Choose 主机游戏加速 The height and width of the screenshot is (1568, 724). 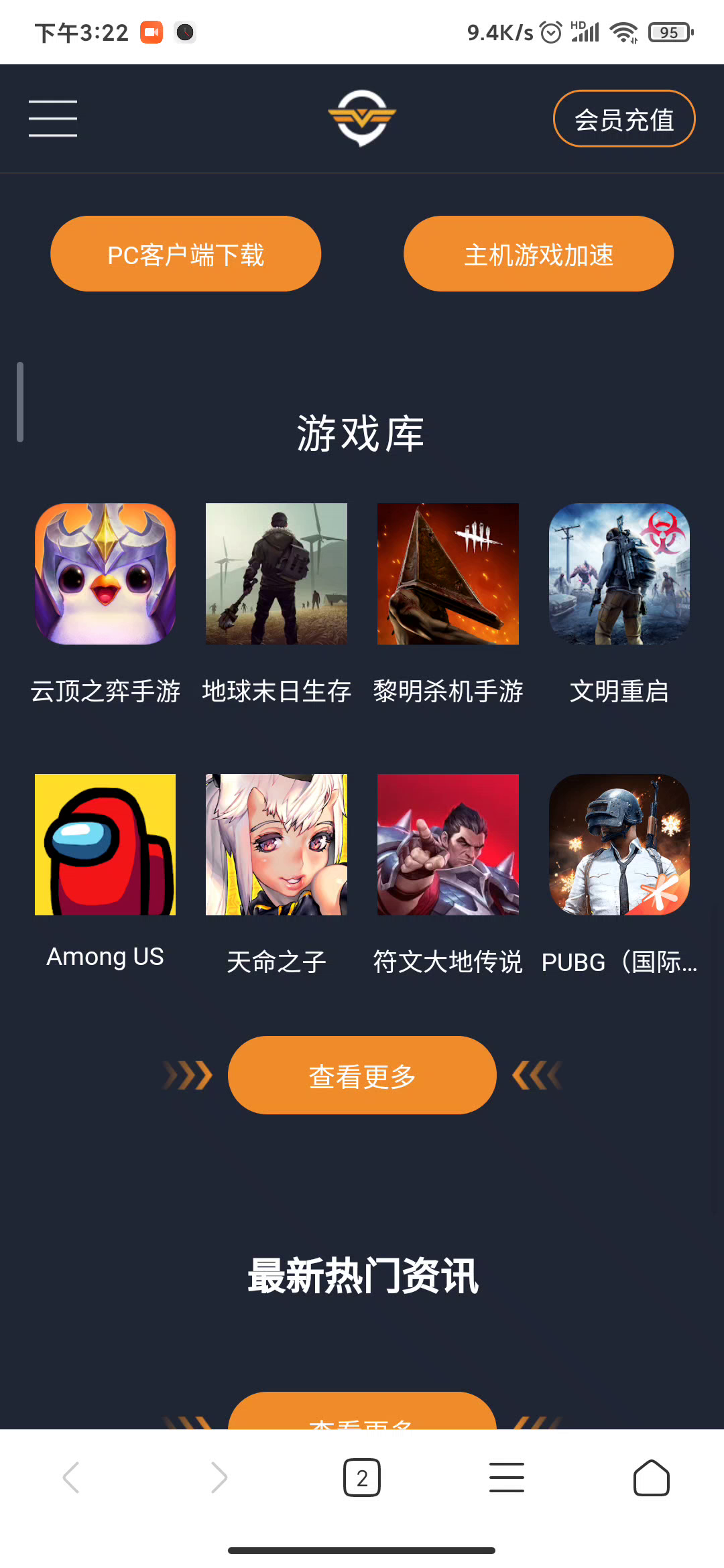click(538, 254)
